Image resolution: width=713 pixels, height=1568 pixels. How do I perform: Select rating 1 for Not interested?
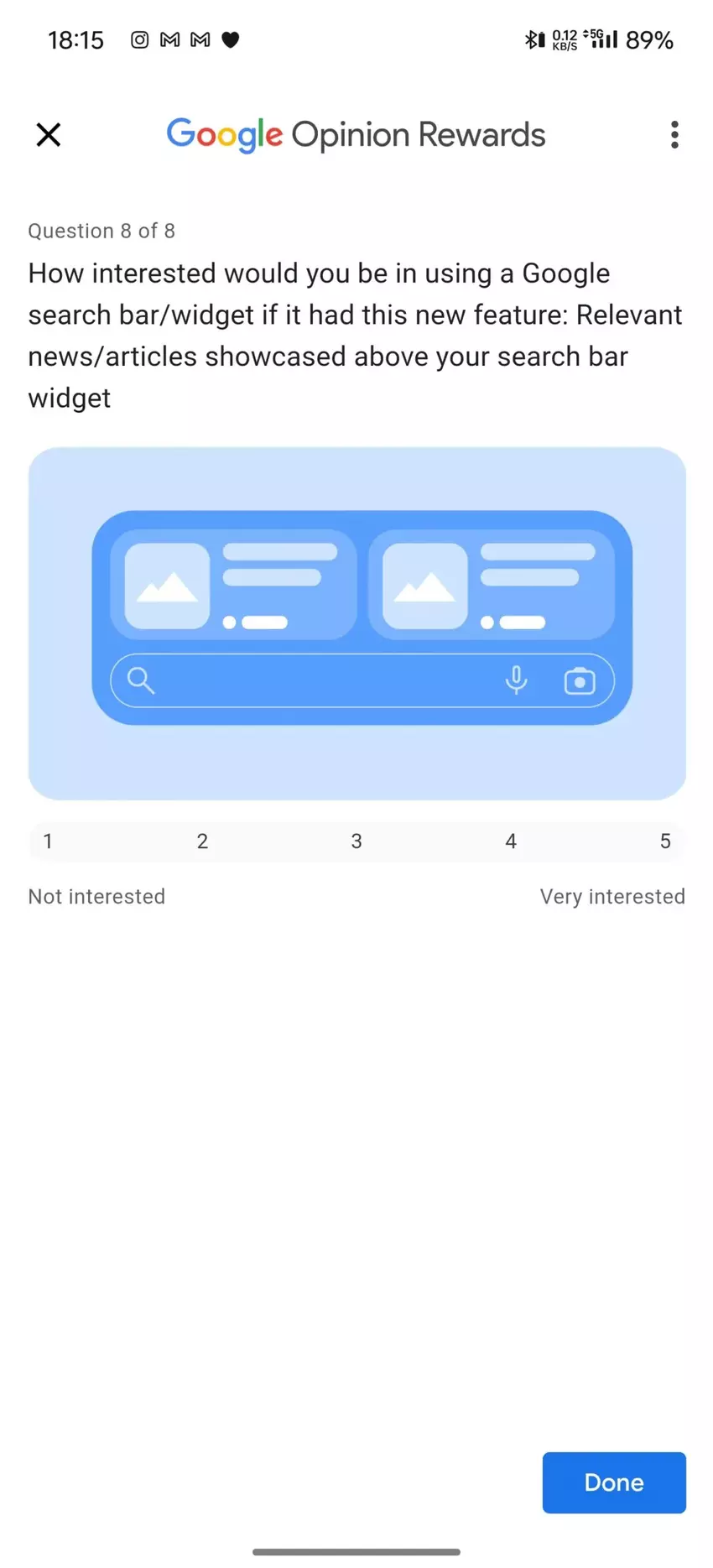[x=48, y=841]
